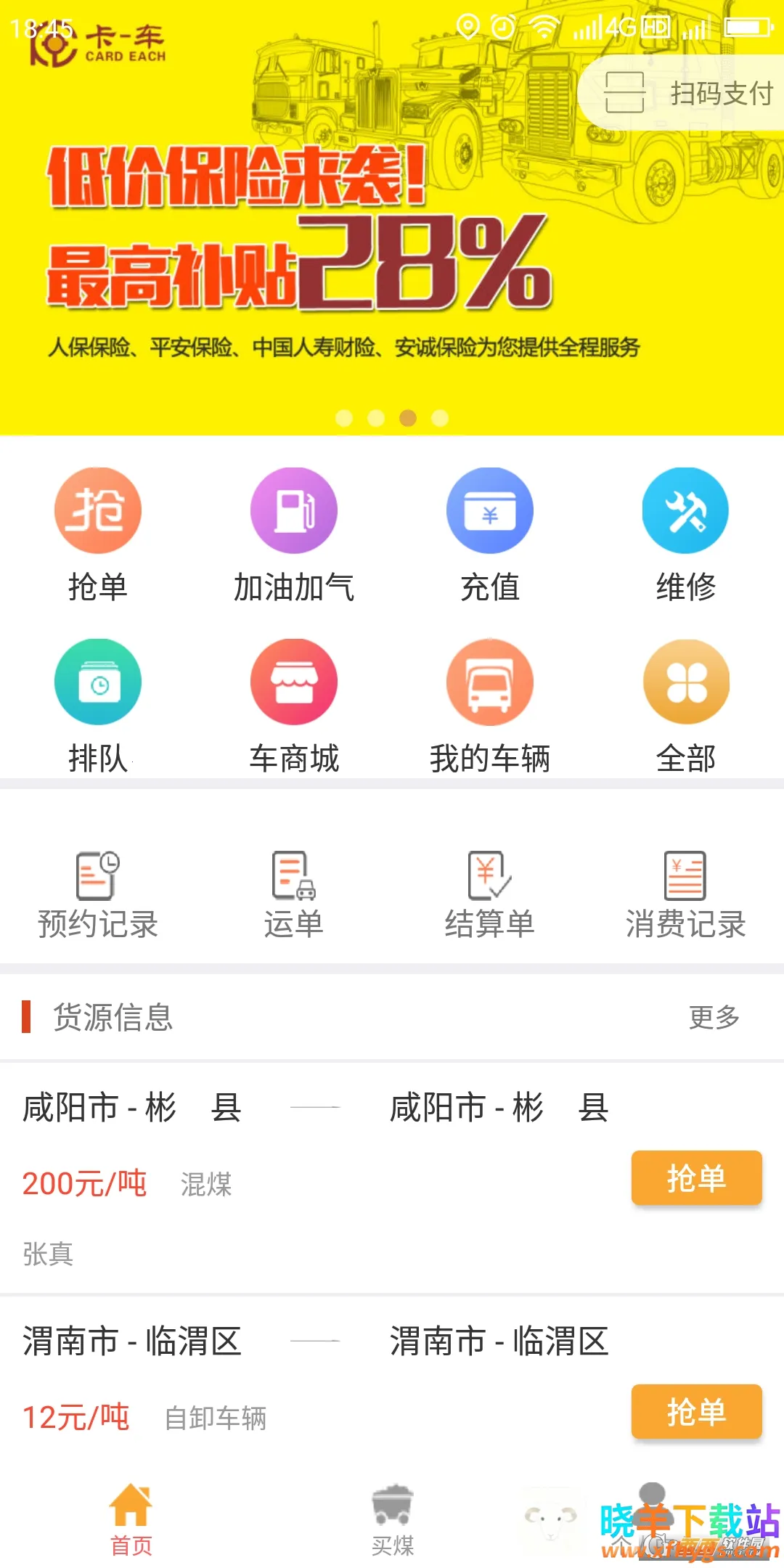Open 扫码支付 scan-to-pay
The image size is (784, 1568).
pyautogui.click(x=688, y=93)
